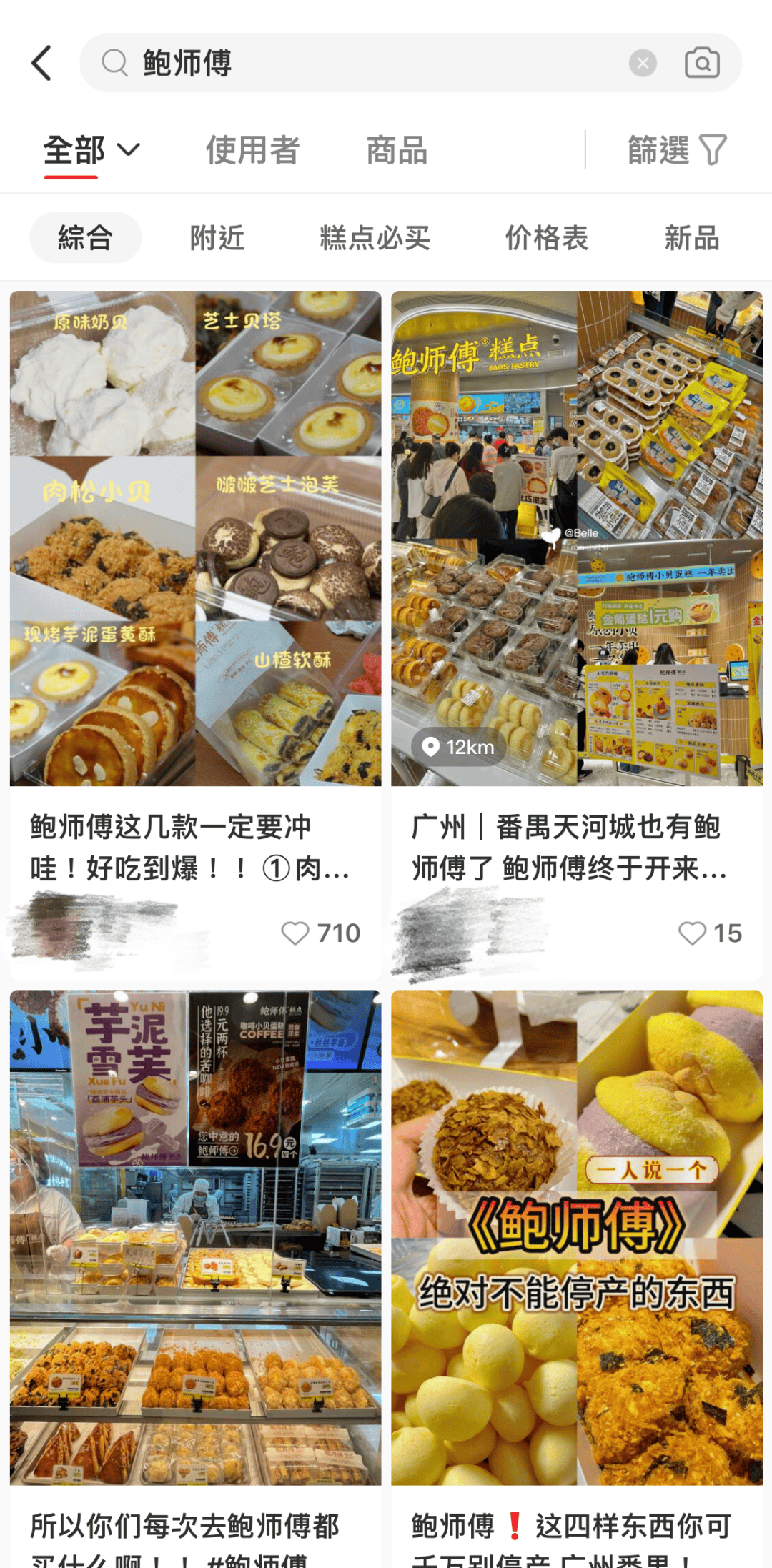
Task: Tap the back arrow to return
Action: click(41, 62)
